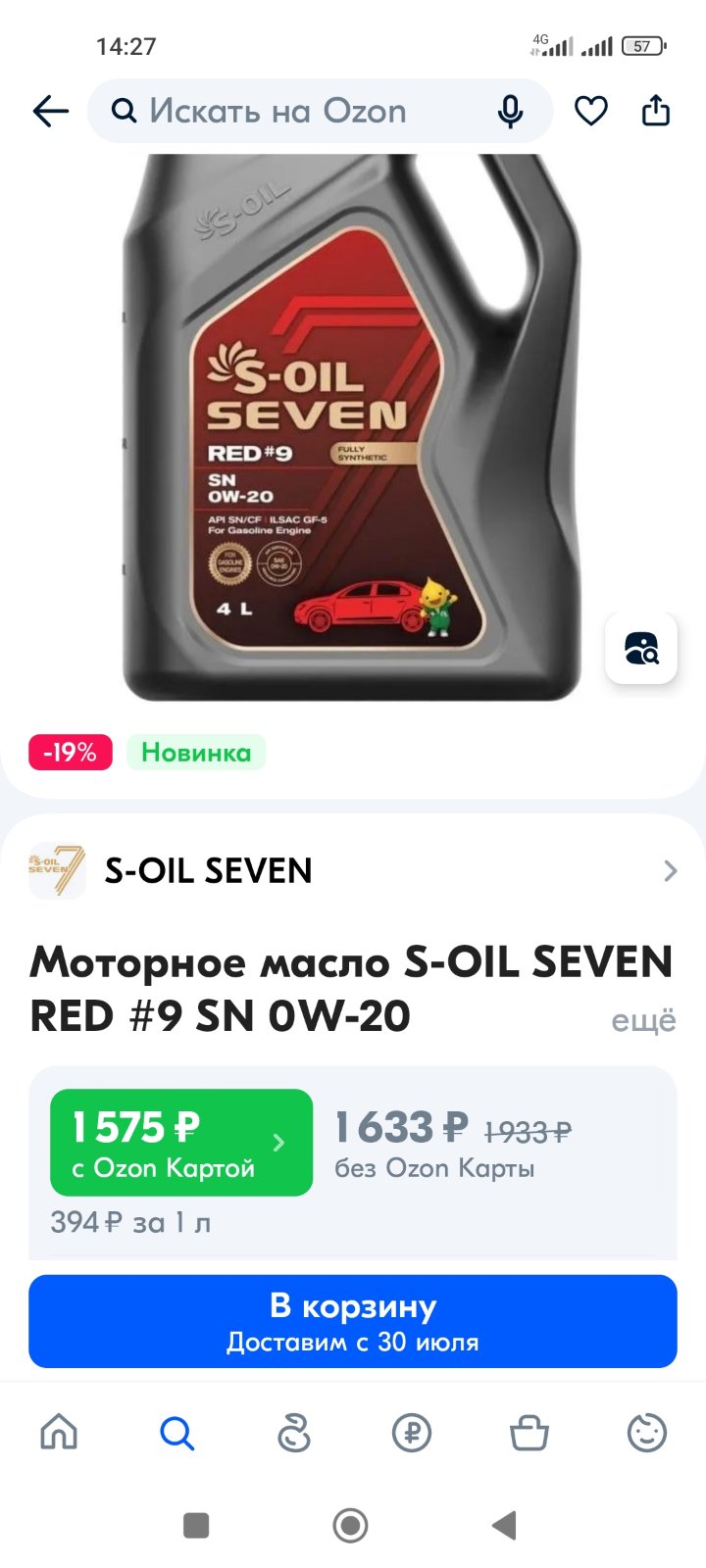Find similar items by image search
This screenshot has width=706, height=1568.
tap(641, 648)
